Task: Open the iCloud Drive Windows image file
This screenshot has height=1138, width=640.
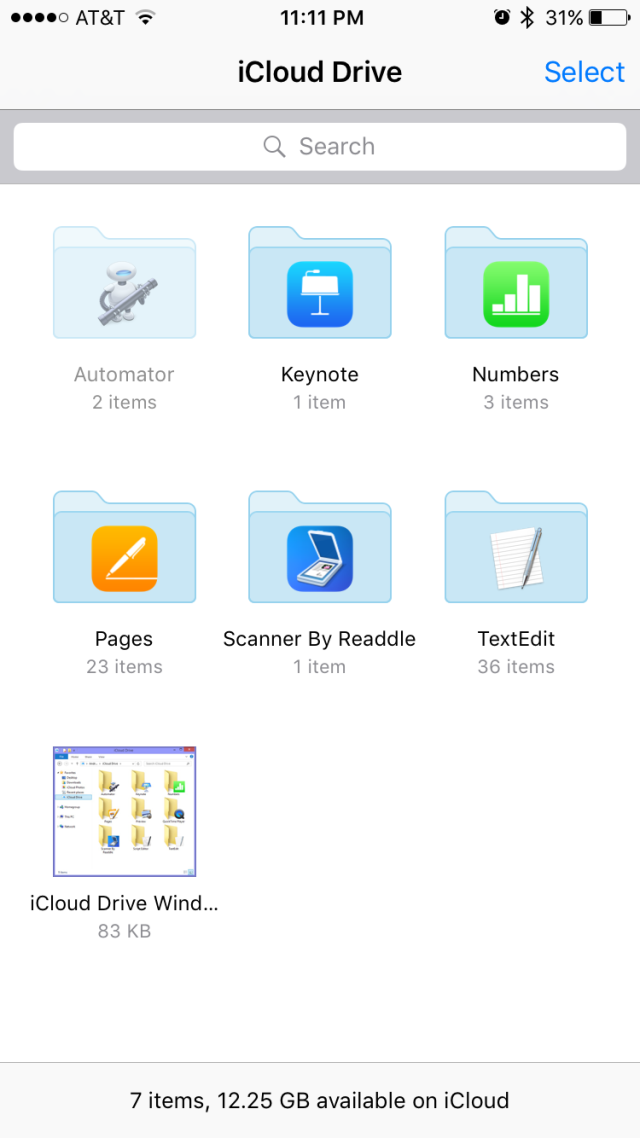Action: (124, 812)
